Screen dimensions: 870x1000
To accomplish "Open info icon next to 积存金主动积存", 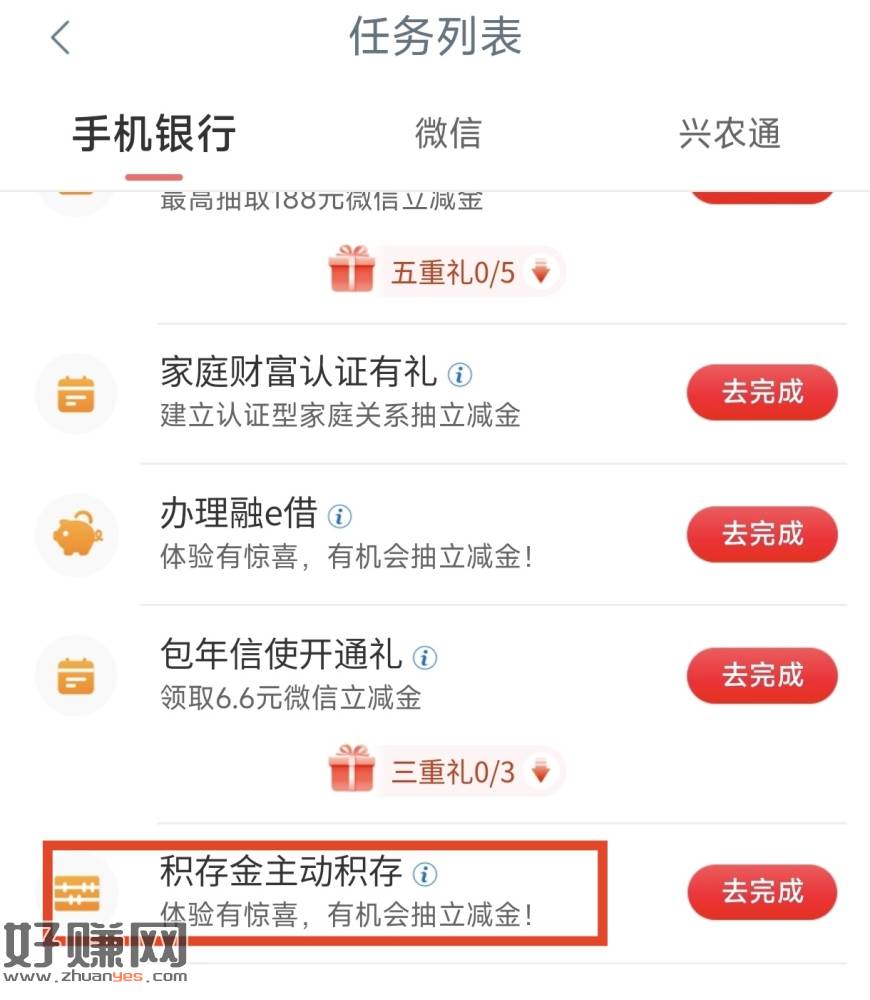I will (425, 874).
